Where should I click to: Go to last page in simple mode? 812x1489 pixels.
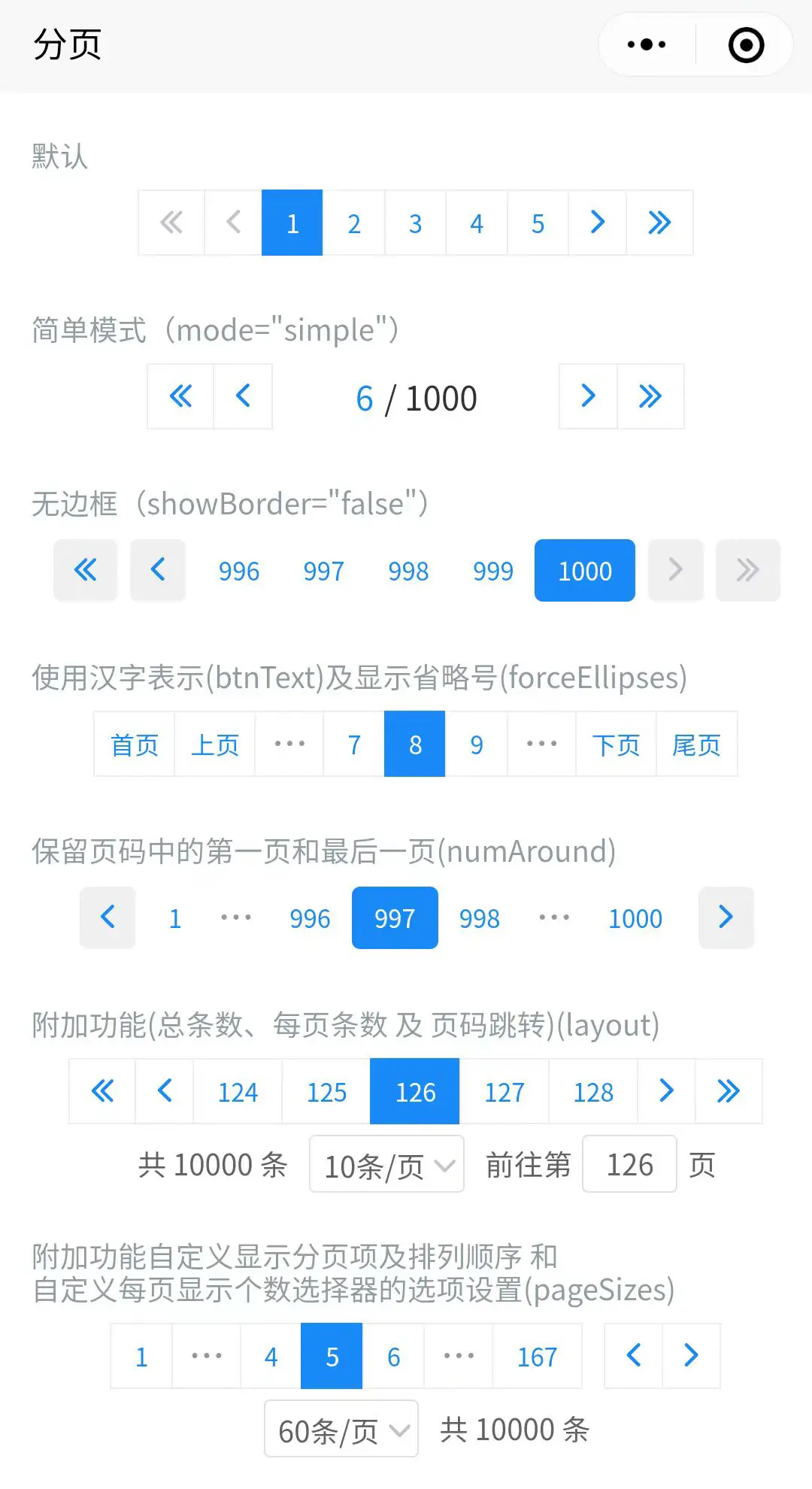pyautogui.click(x=650, y=396)
